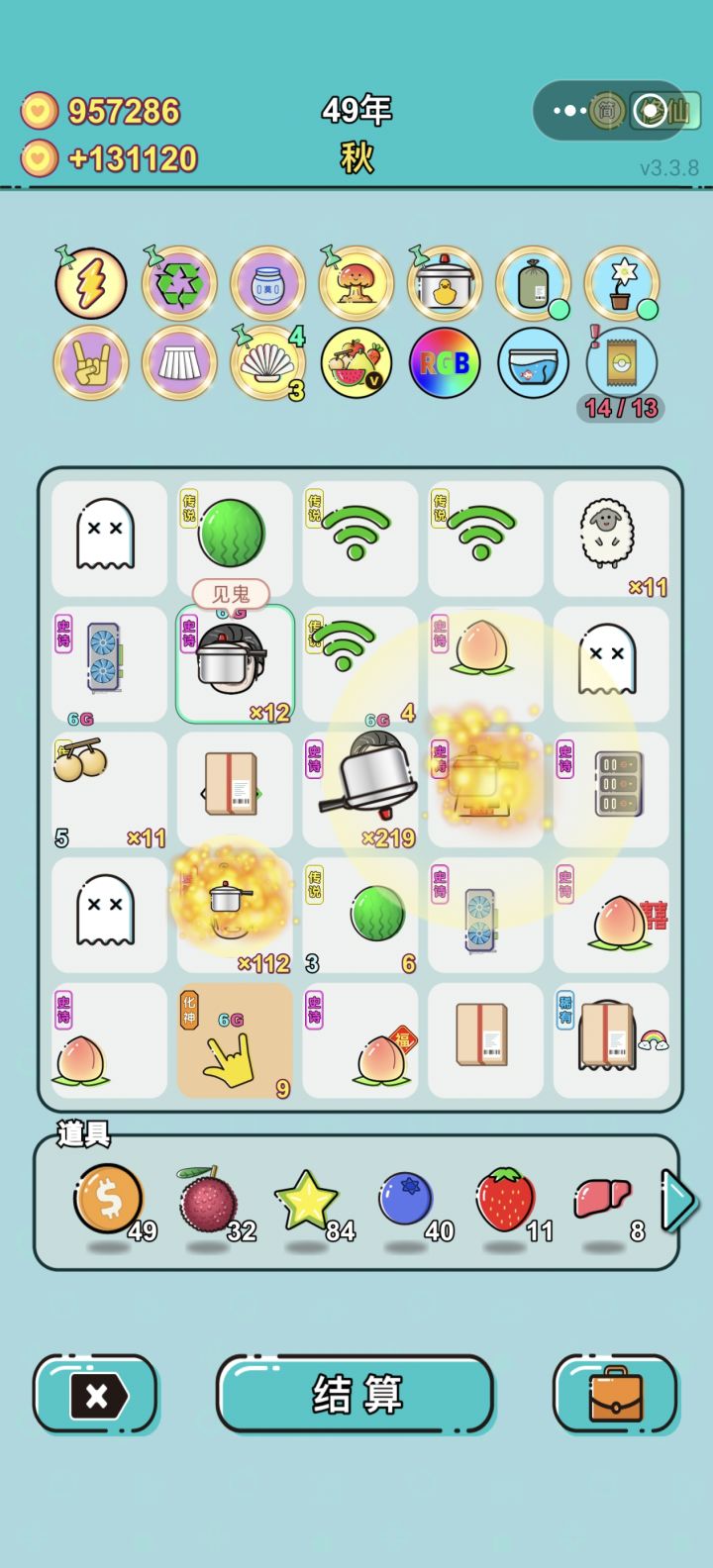Tap the potted flower buff icon
Viewport: 713px width, 1568px height.
623,284
